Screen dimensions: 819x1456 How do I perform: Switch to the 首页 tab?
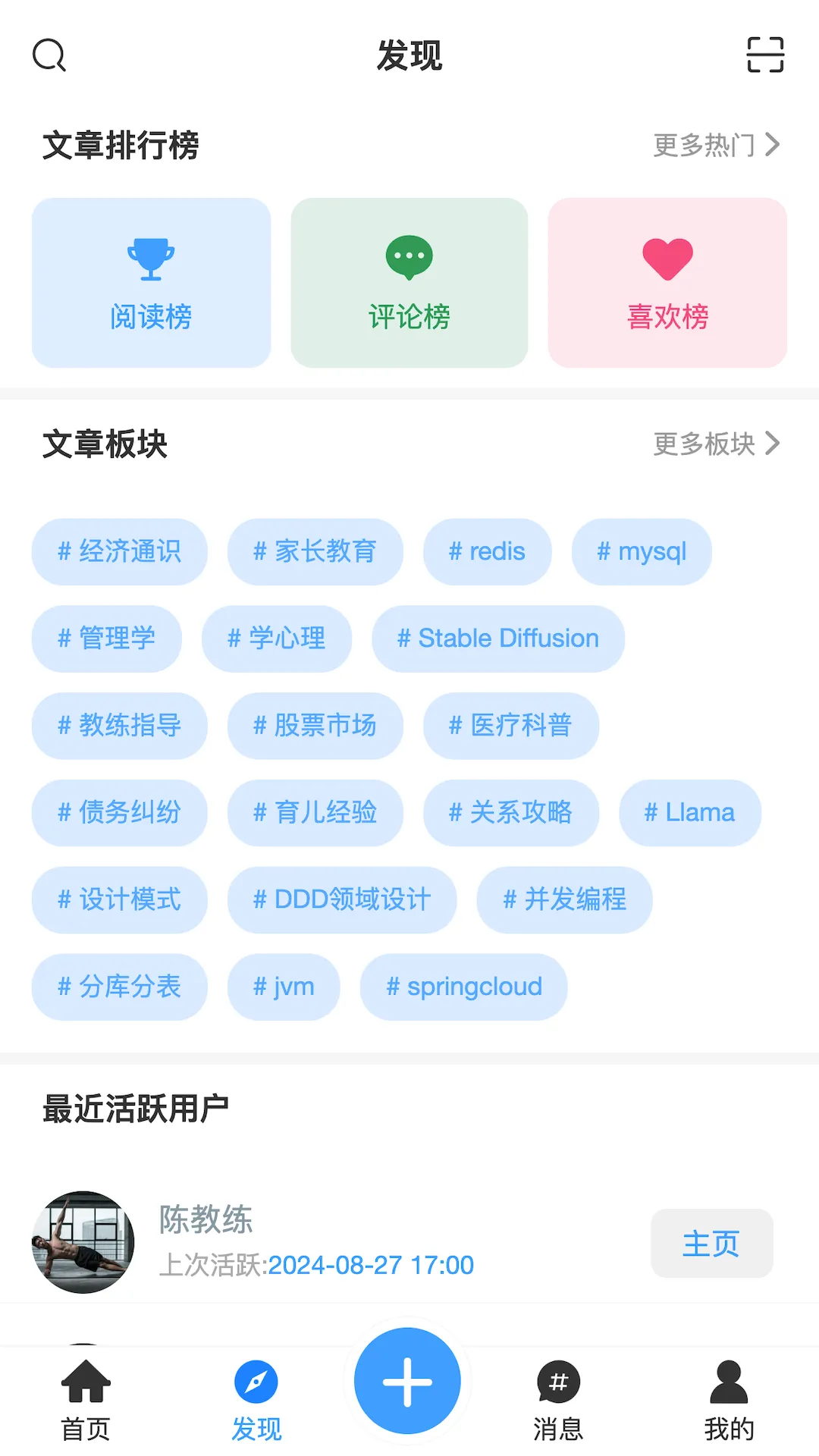click(85, 1399)
